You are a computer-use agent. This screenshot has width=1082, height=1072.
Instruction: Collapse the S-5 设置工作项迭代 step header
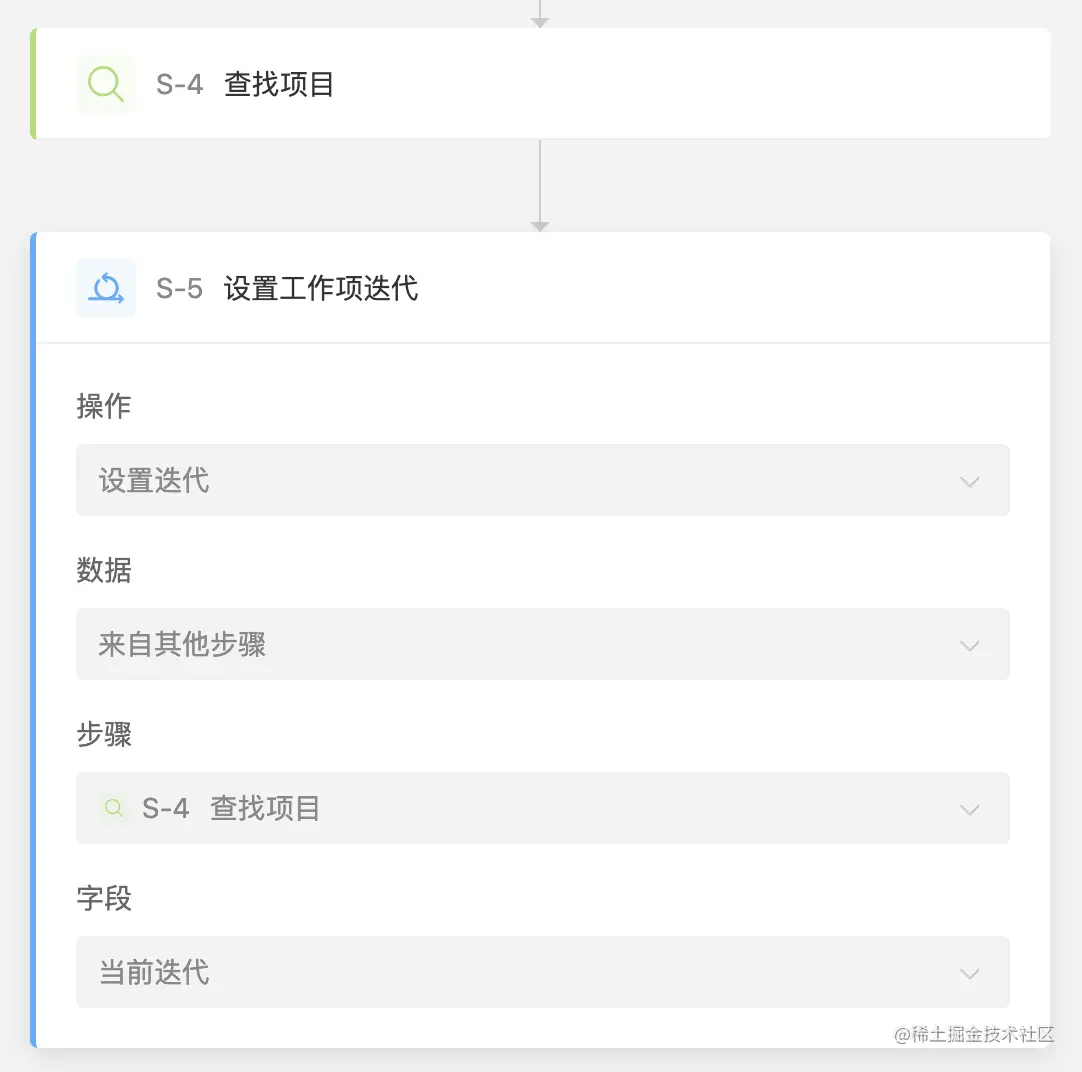tap(540, 289)
